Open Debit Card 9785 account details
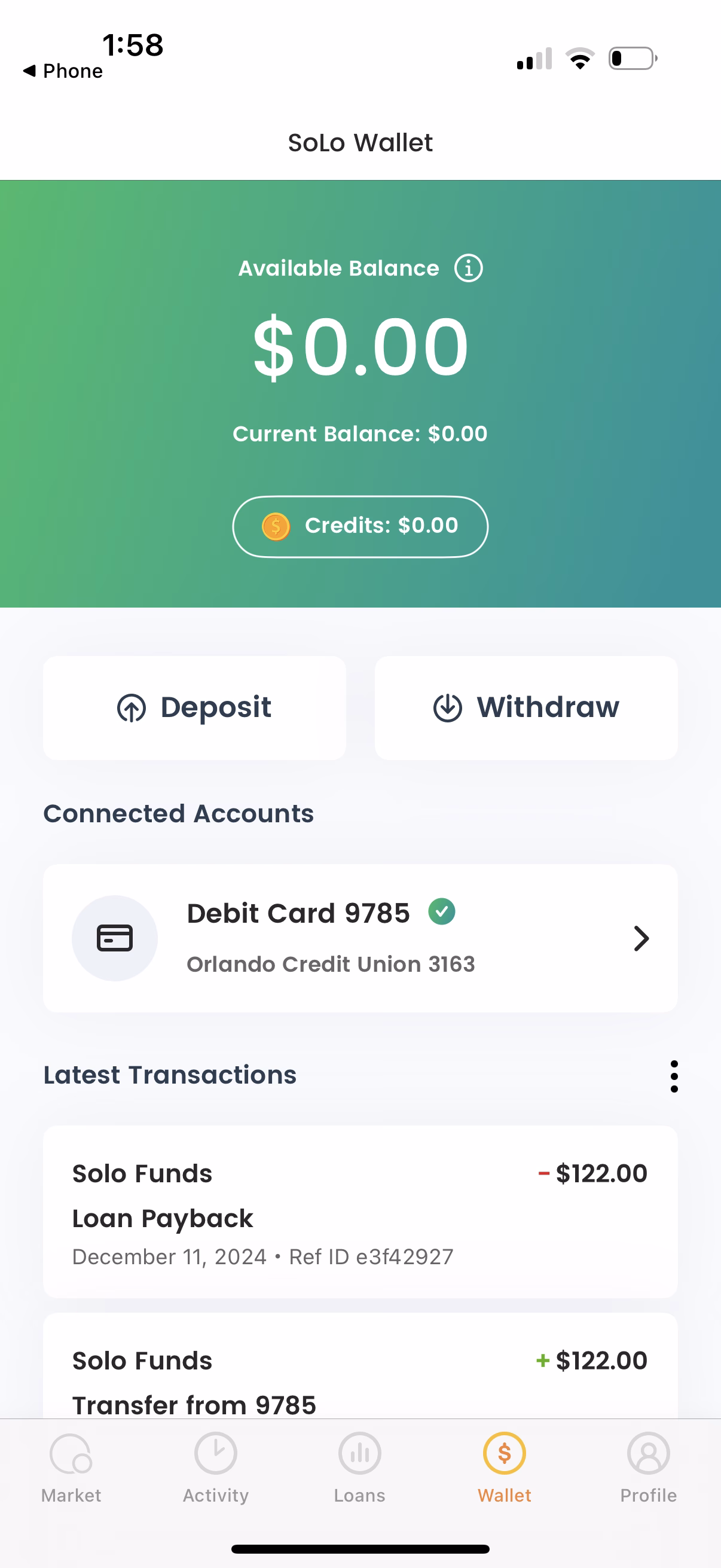Image resolution: width=721 pixels, height=1568 pixels. [360, 938]
